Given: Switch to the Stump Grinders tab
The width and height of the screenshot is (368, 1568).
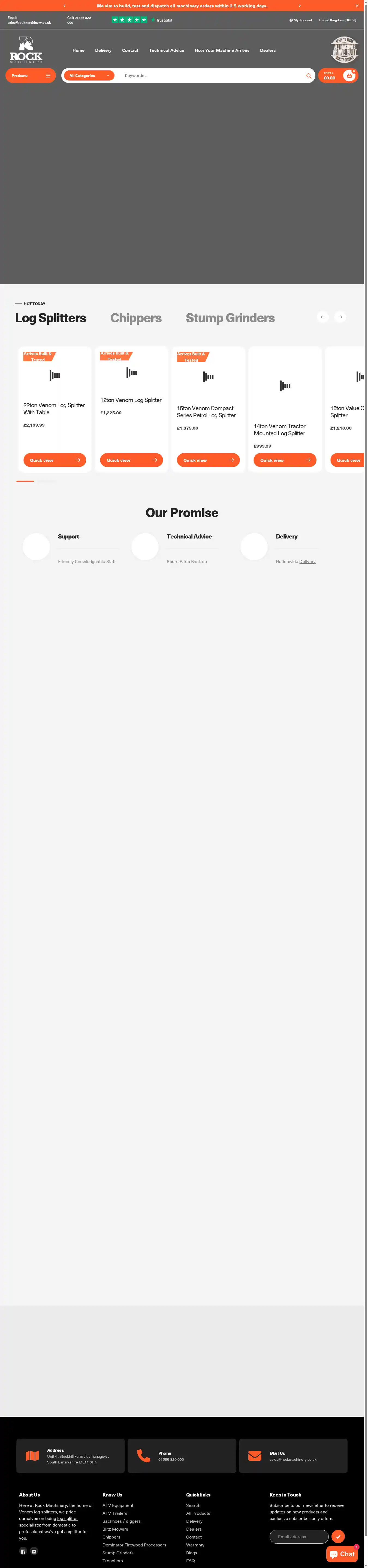Looking at the screenshot, I should [x=230, y=318].
